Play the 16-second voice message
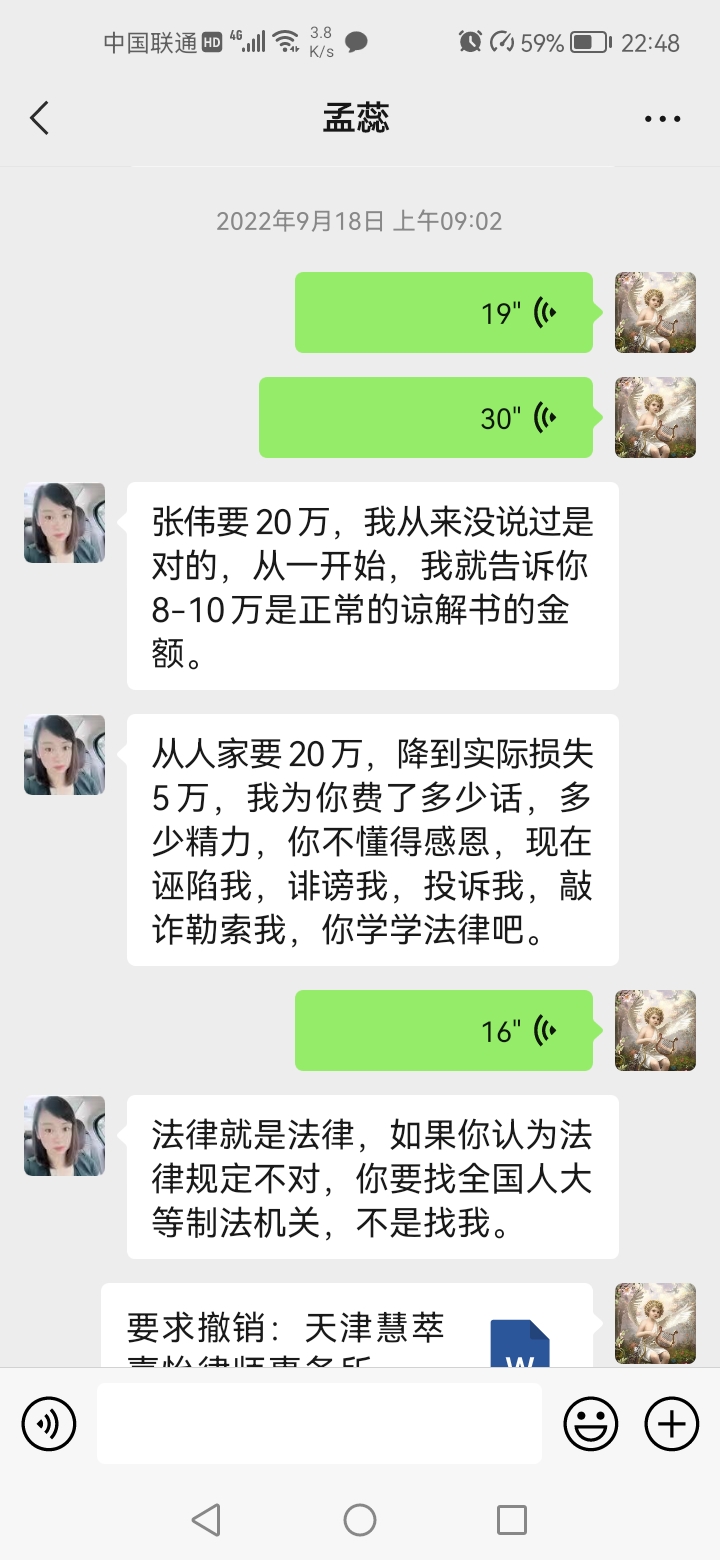 pos(444,1030)
